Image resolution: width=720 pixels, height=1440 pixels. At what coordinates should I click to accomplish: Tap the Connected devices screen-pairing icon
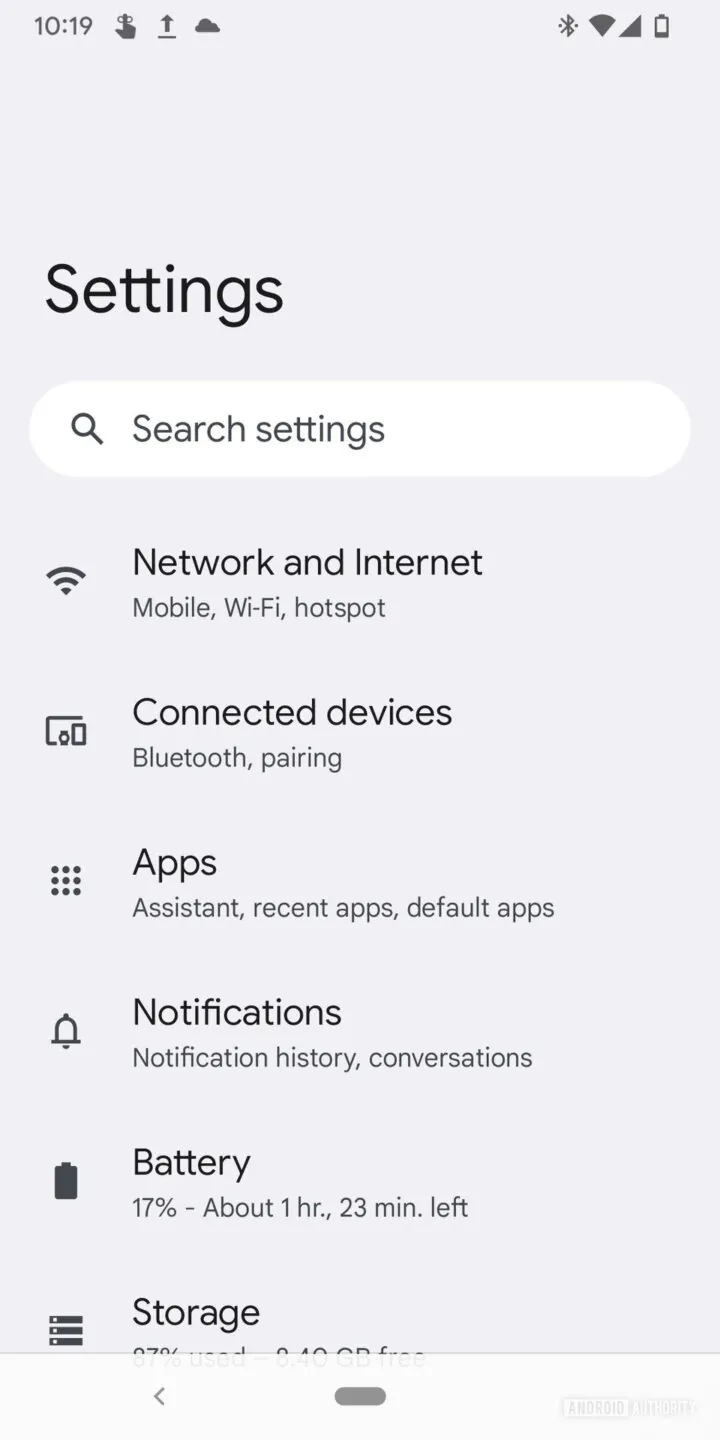[65, 731]
